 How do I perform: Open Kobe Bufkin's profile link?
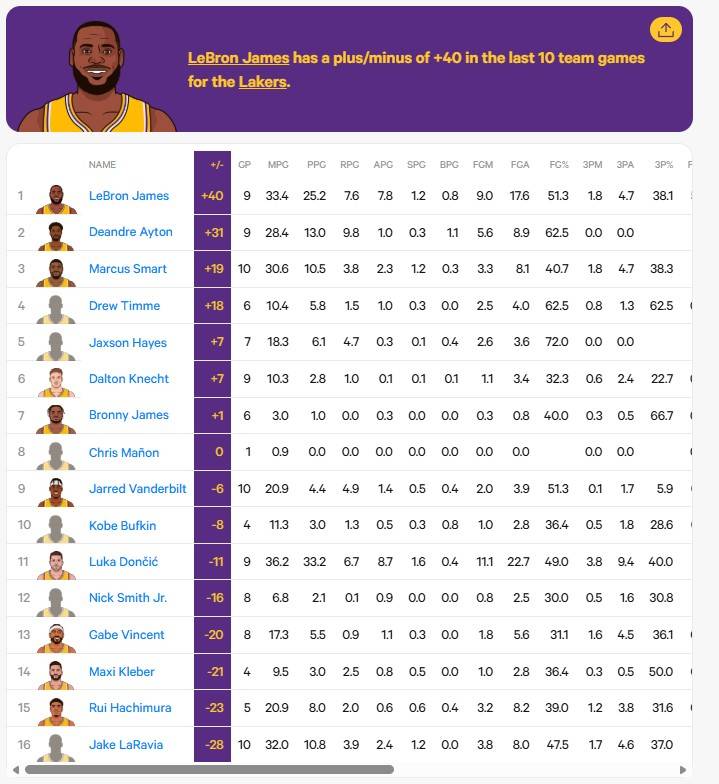(x=122, y=525)
